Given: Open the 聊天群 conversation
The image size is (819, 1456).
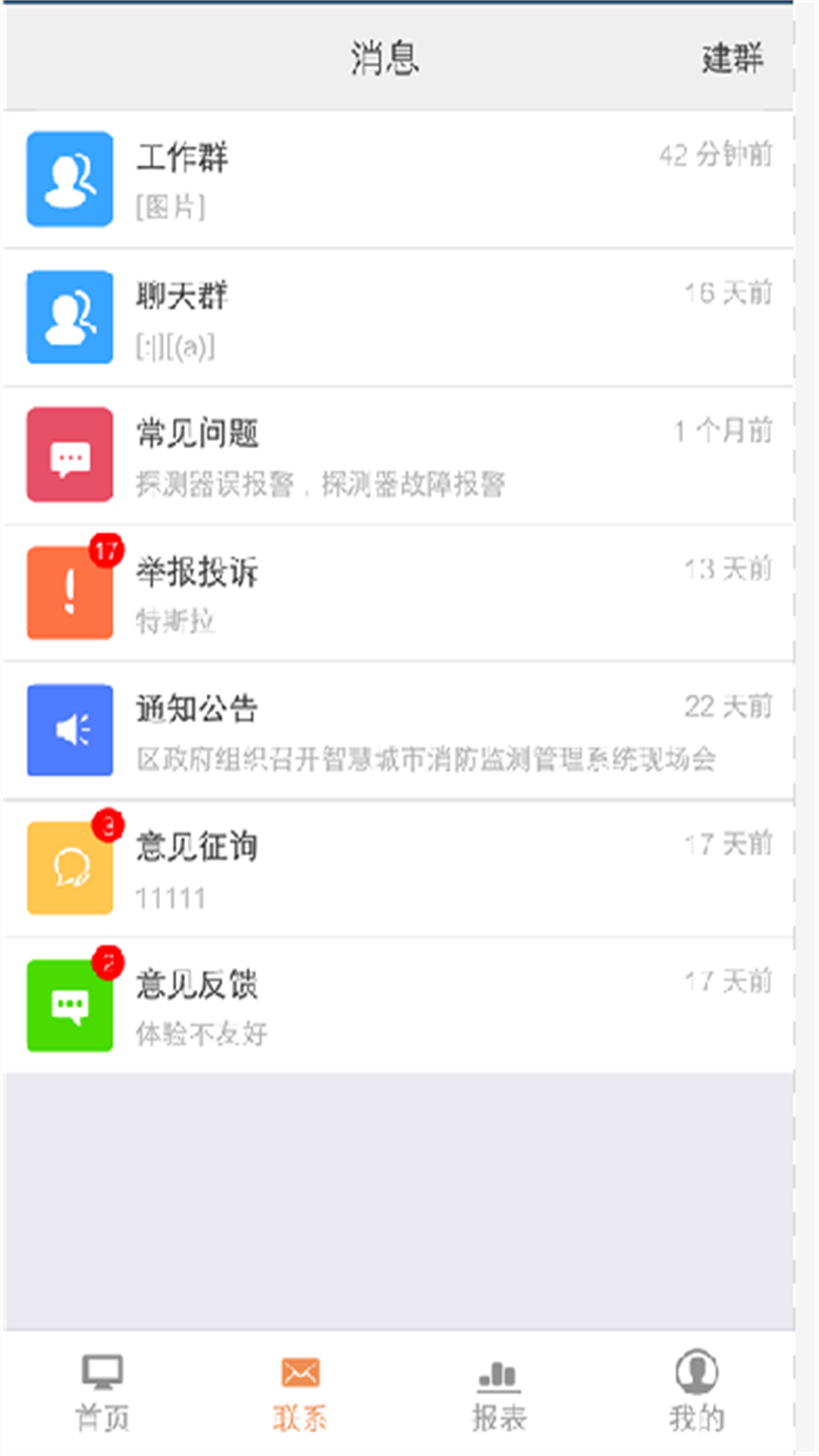Looking at the screenshot, I should click(x=398, y=318).
